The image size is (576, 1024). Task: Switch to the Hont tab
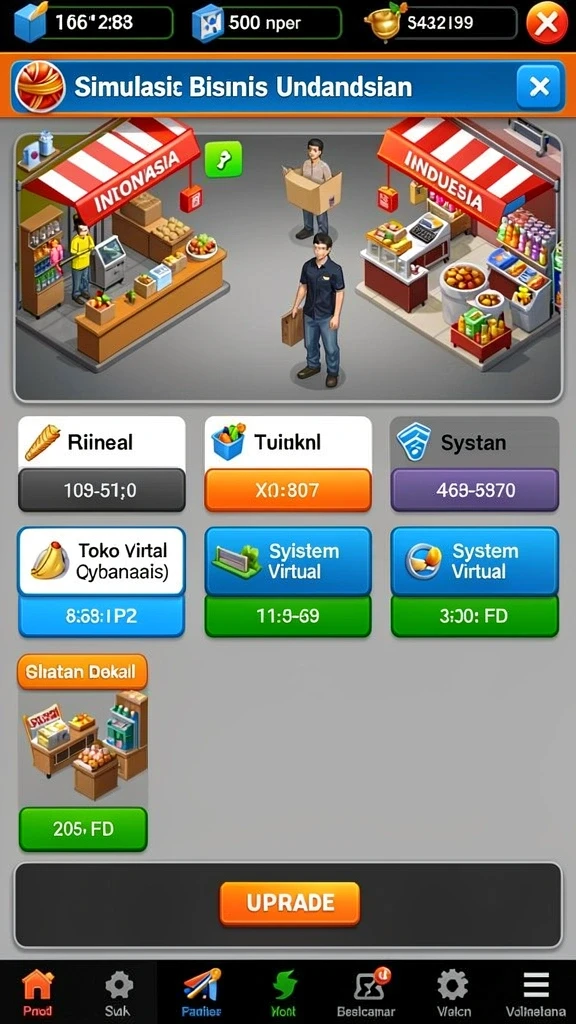pos(284,992)
